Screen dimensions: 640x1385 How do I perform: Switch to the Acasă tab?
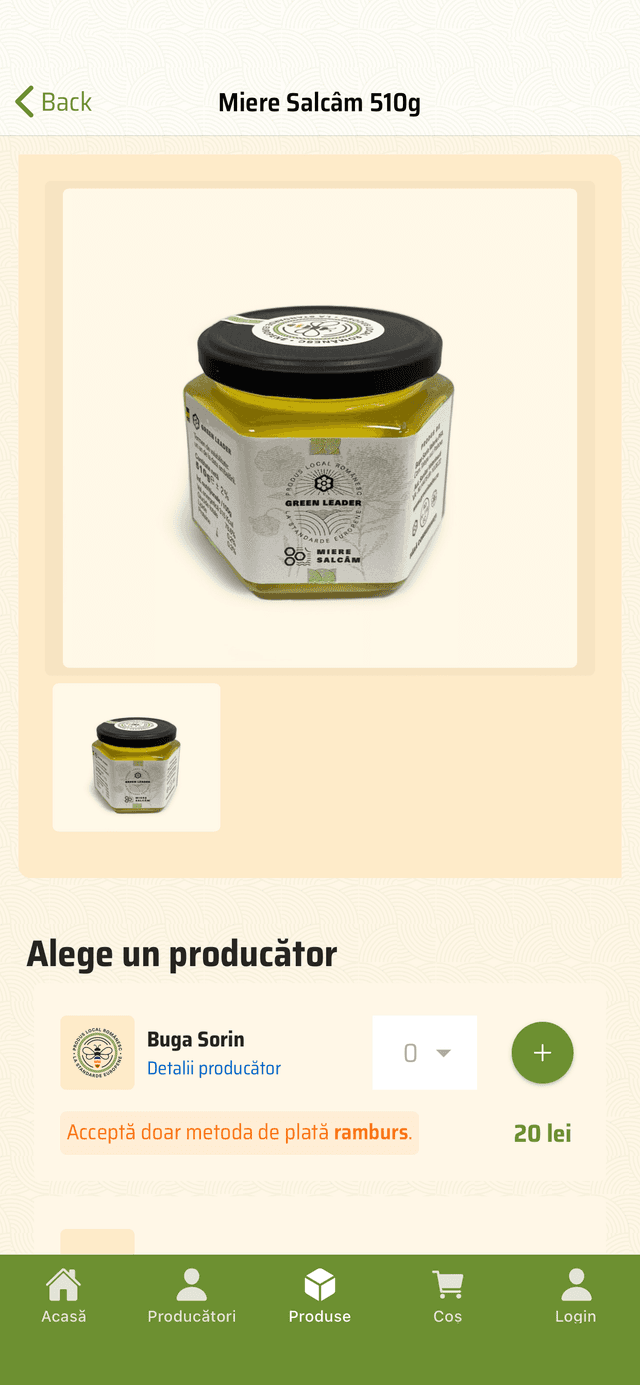click(x=64, y=1296)
